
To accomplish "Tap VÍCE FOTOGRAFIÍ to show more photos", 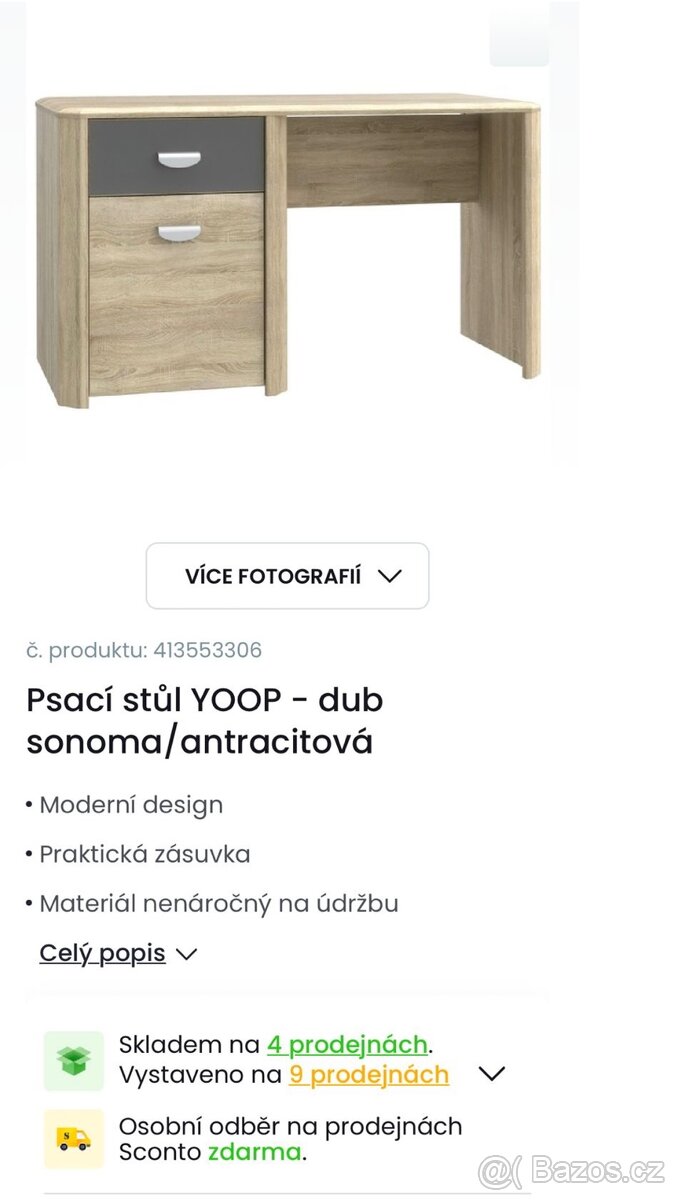I will click(x=288, y=576).
